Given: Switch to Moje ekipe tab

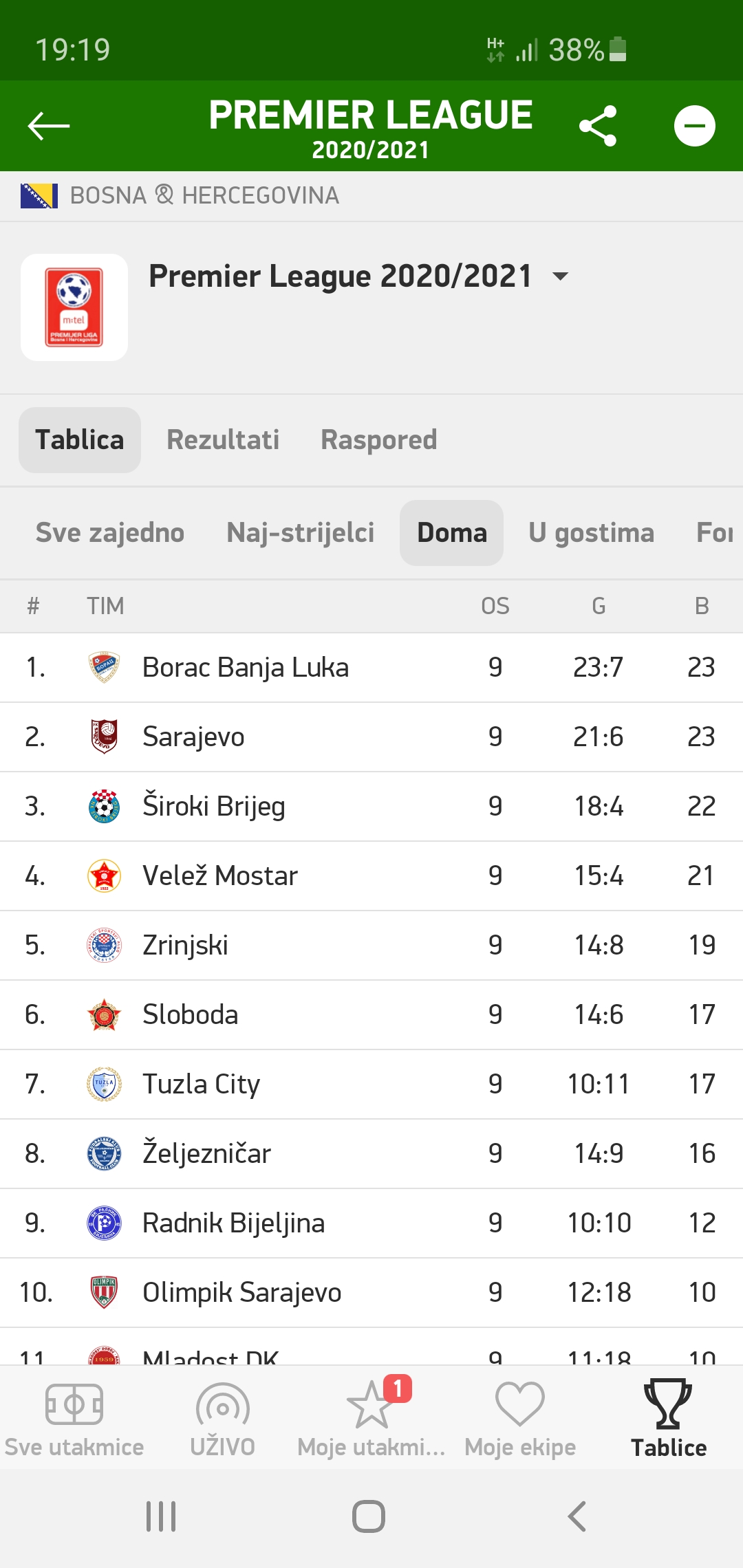Looking at the screenshot, I should tap(520, 1418).
